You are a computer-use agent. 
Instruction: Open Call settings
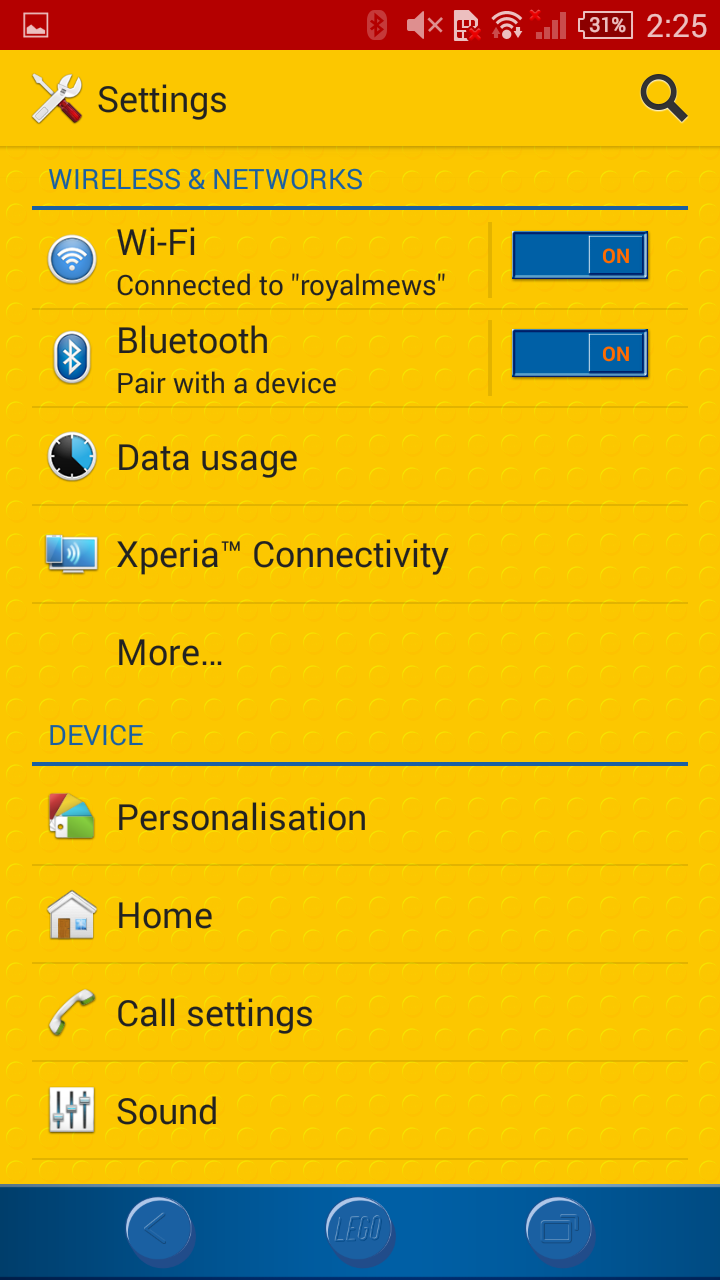360,1013
